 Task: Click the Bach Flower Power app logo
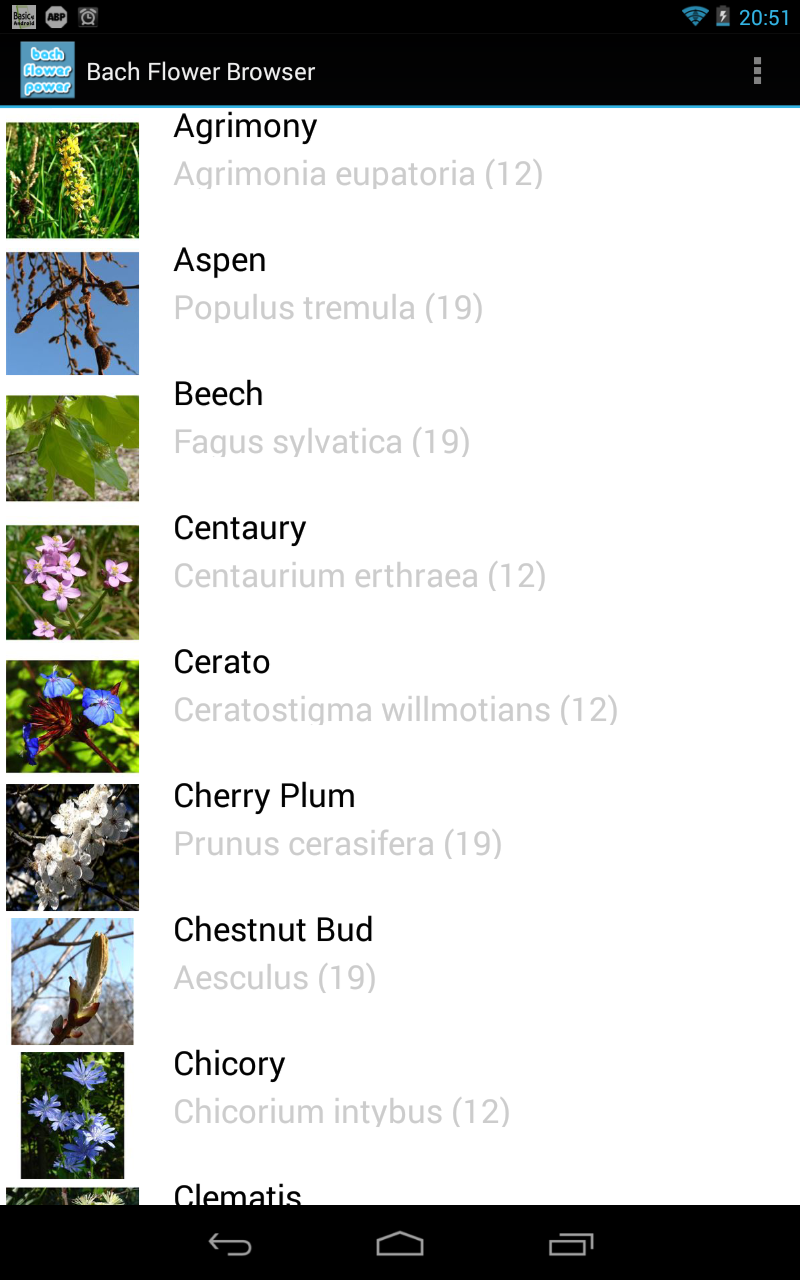click(x=46, y=71)
